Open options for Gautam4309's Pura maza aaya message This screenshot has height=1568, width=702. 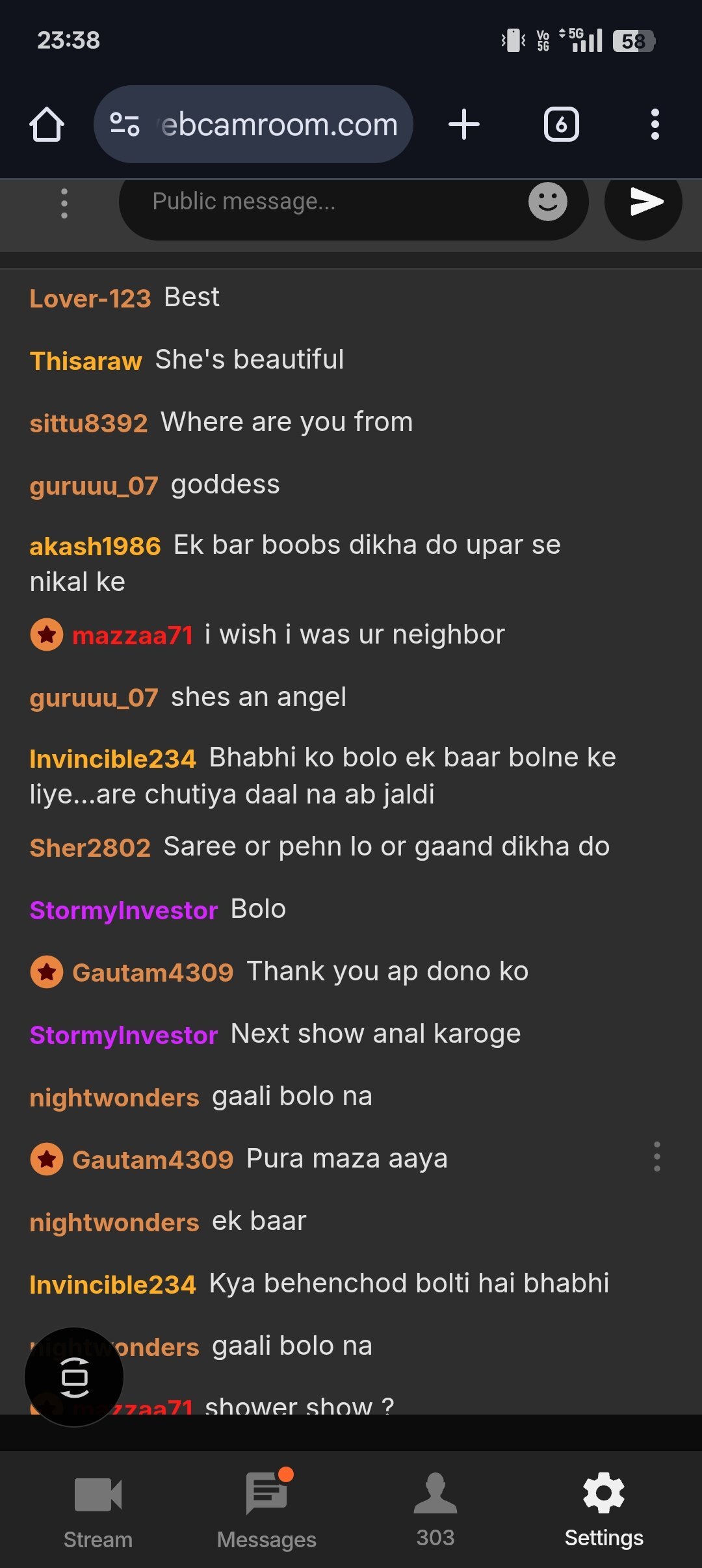pos(656,1157)
